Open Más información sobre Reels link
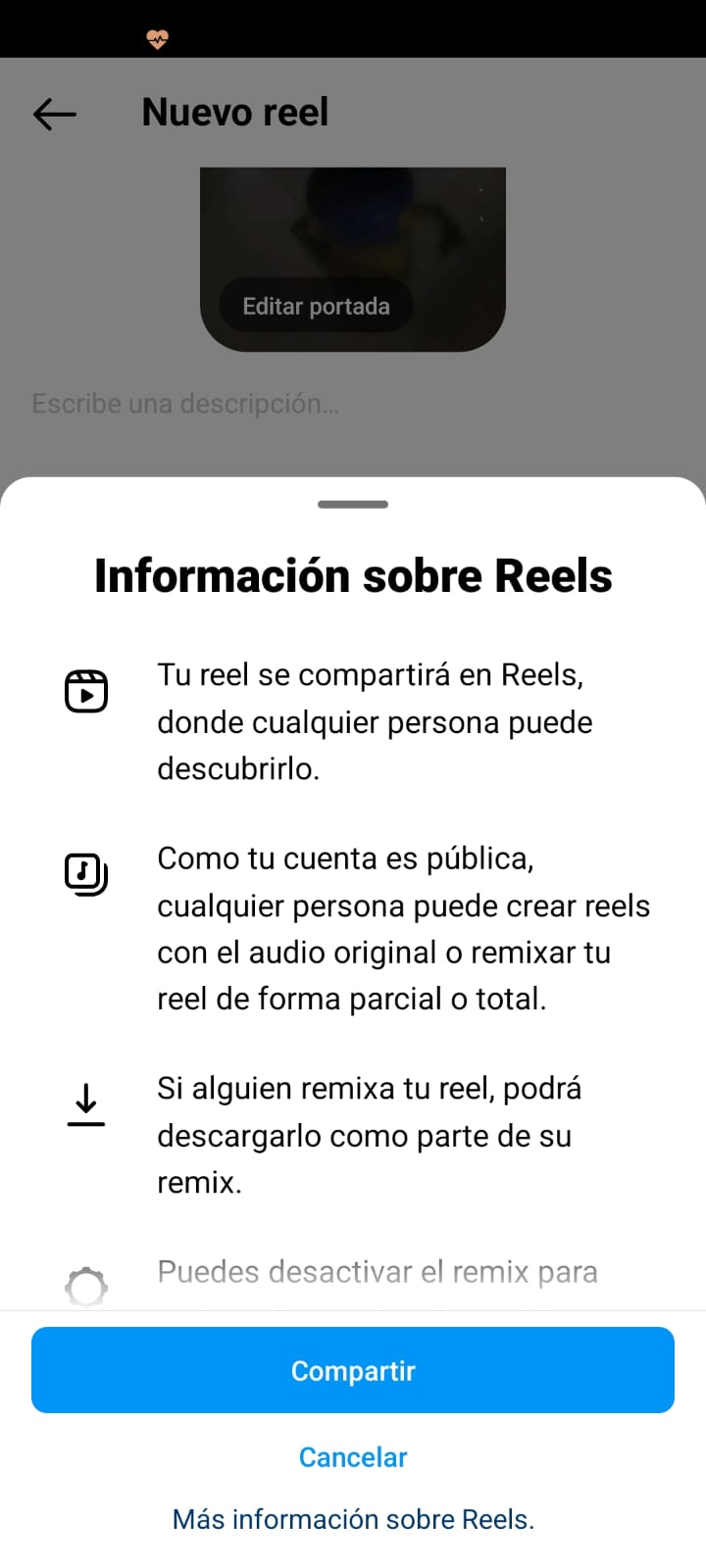Screen dimensions: 706x1568 353,1519
